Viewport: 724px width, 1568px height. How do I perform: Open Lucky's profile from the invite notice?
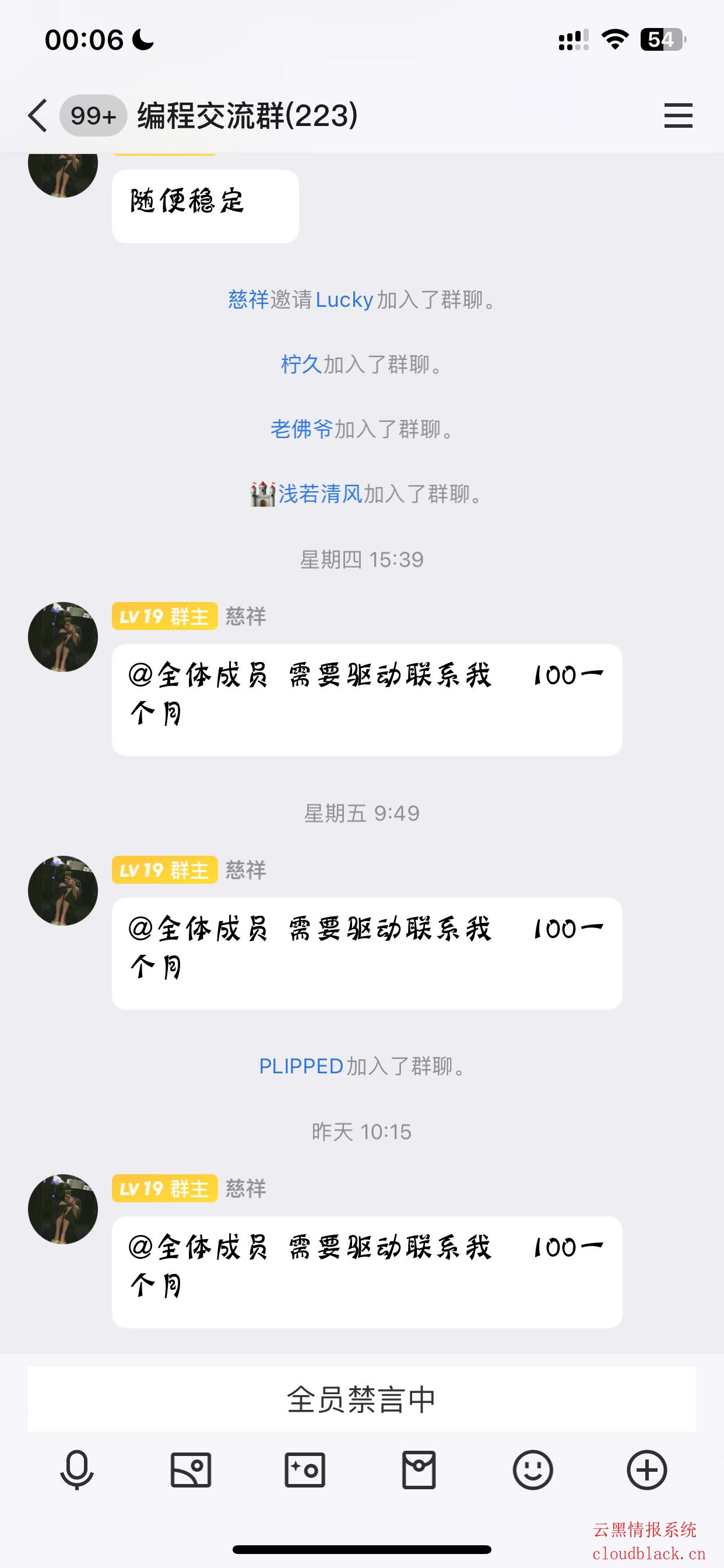(344, 300)
